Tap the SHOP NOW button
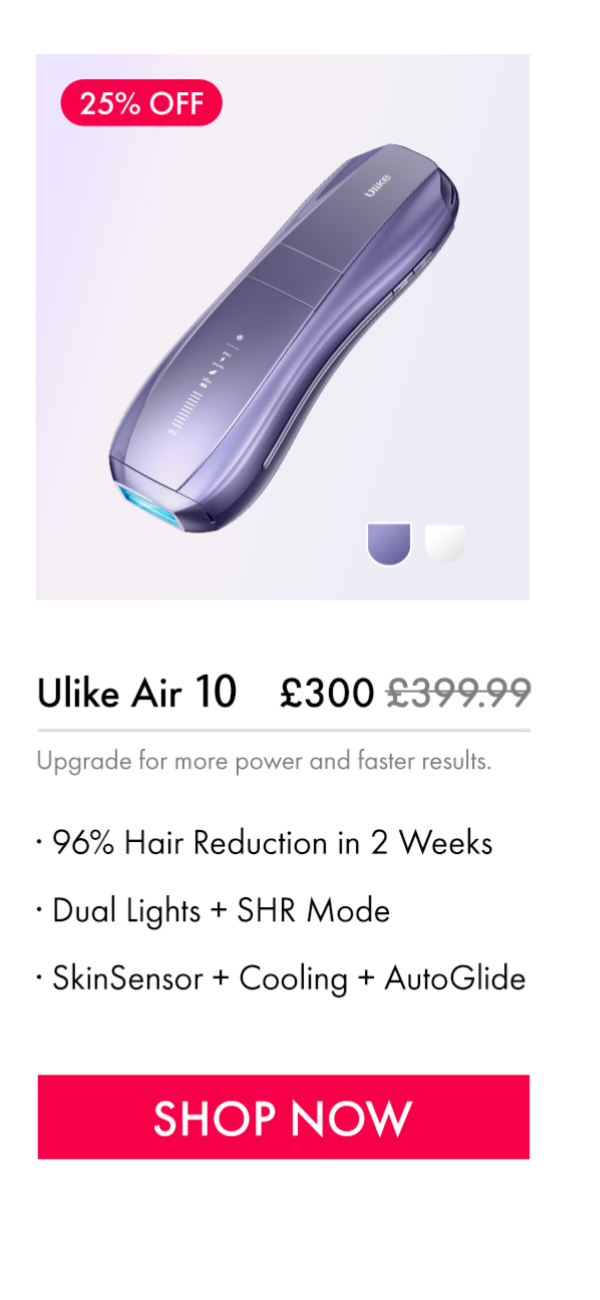The image size is (600, 1300). click(283, 1117)
